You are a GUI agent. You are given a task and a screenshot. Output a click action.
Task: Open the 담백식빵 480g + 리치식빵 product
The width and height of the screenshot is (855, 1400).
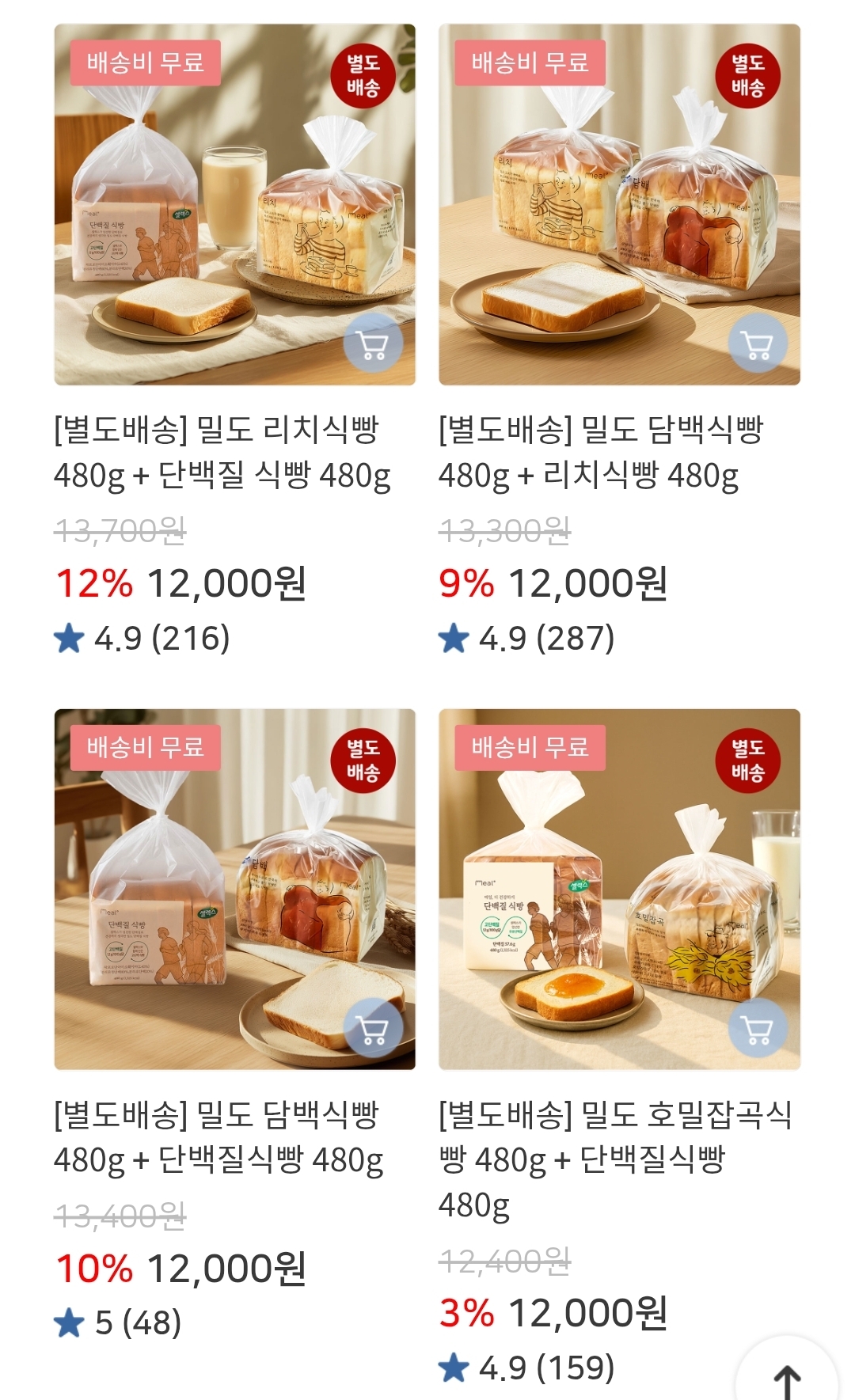pos(601,453)
